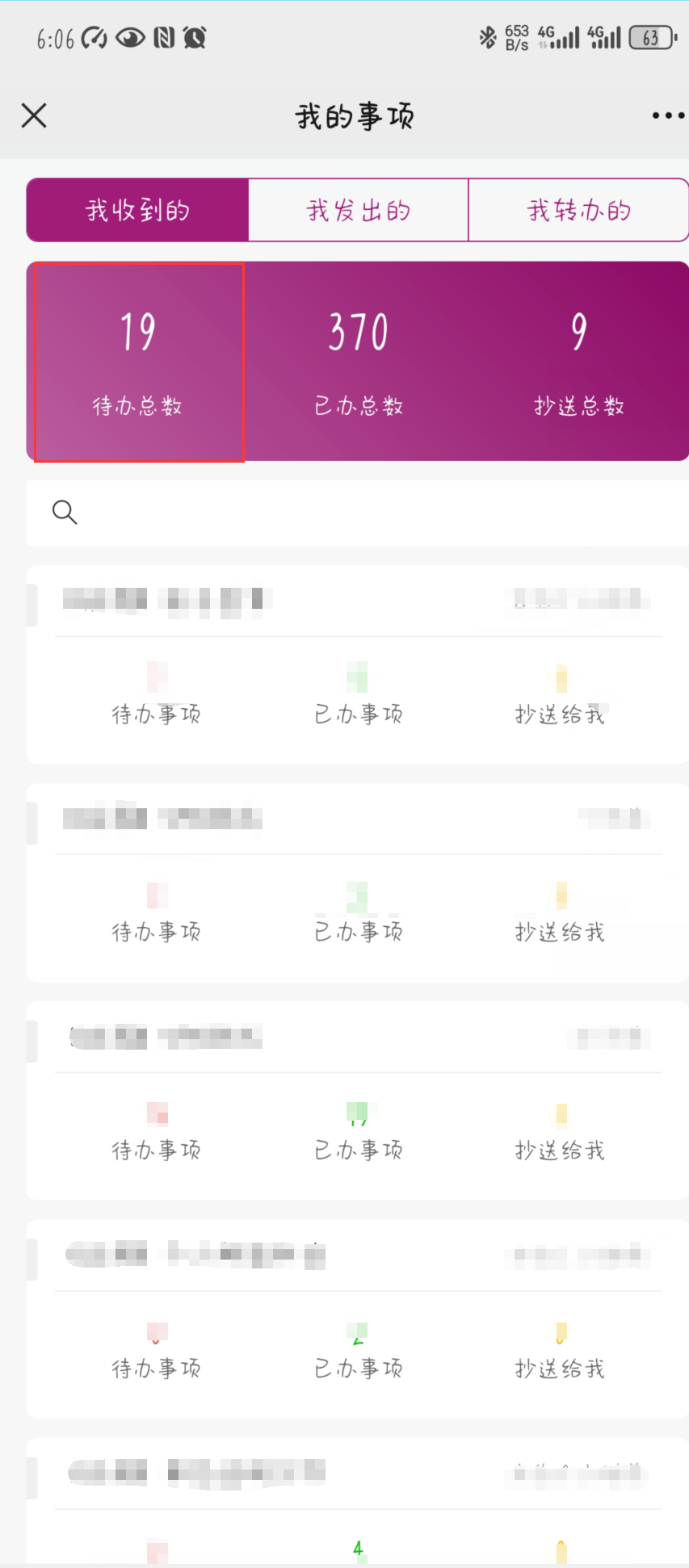Switch to the 我发出的 tab
The height and width of the screenshot is (1568, 689).
coord(359,210)
